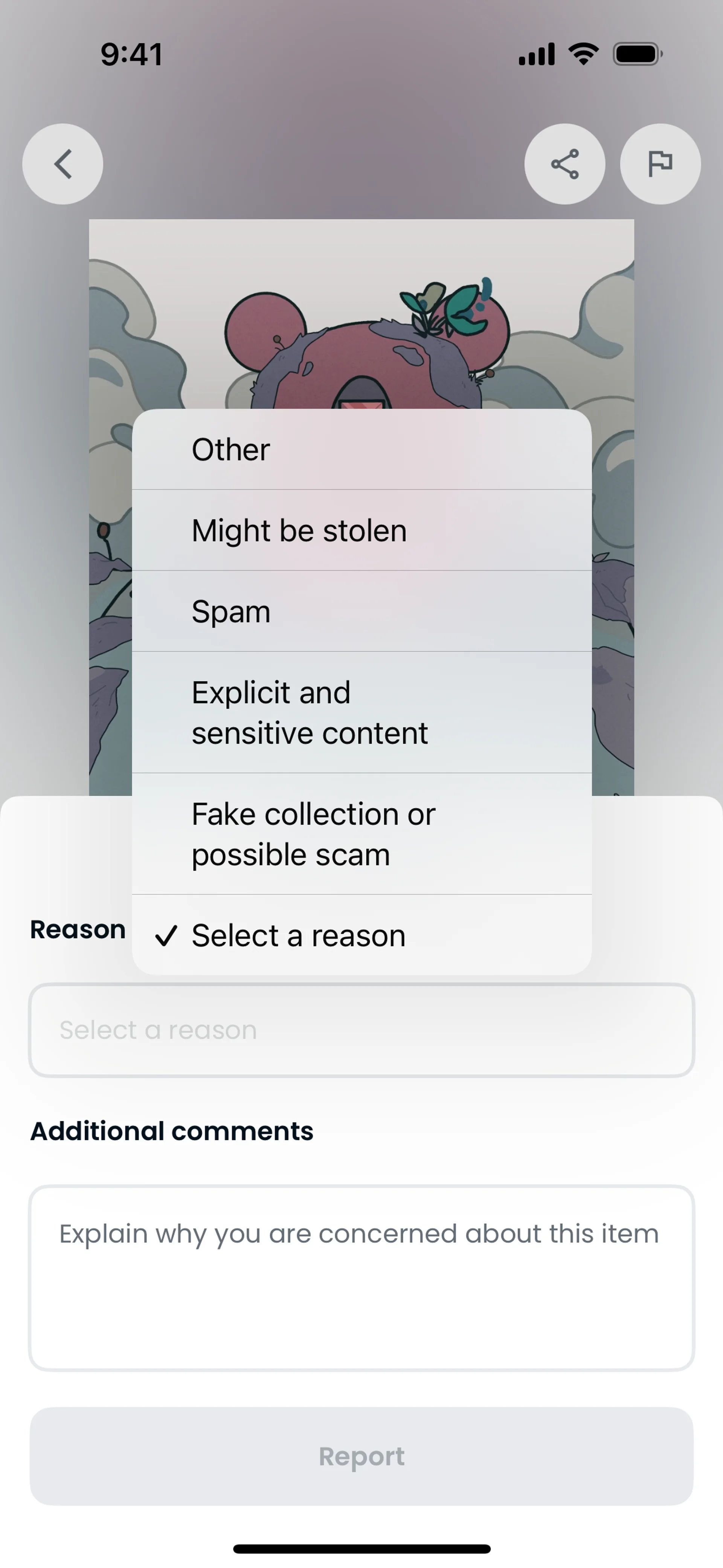Go back using the arrow button
723x1568 pixels.
63,164
